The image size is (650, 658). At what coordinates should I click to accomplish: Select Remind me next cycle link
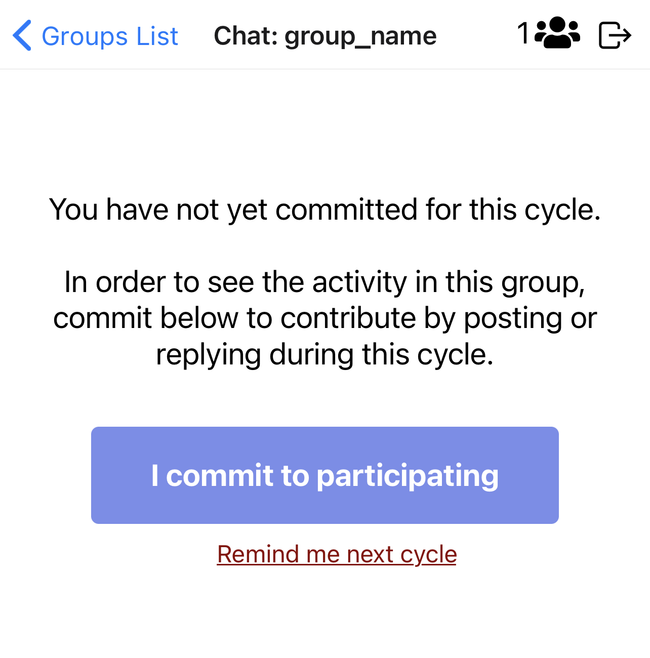pyautogui.click(x=336, y=554)
